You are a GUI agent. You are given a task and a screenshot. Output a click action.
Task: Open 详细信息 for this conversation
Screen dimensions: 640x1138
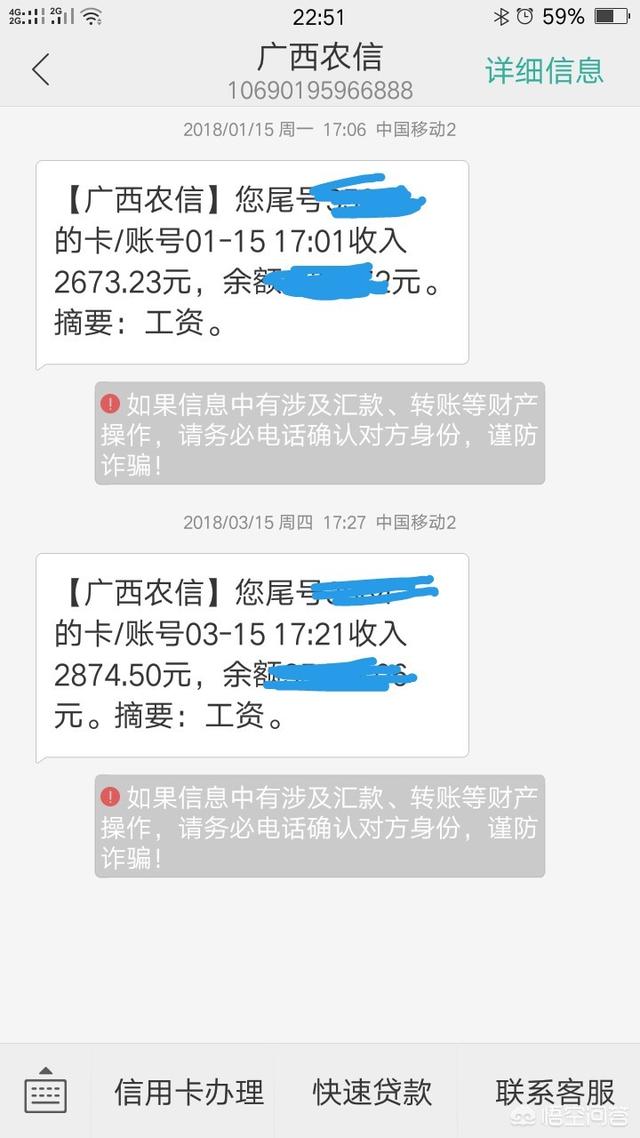pyautogui.click(x=544, y=70)
